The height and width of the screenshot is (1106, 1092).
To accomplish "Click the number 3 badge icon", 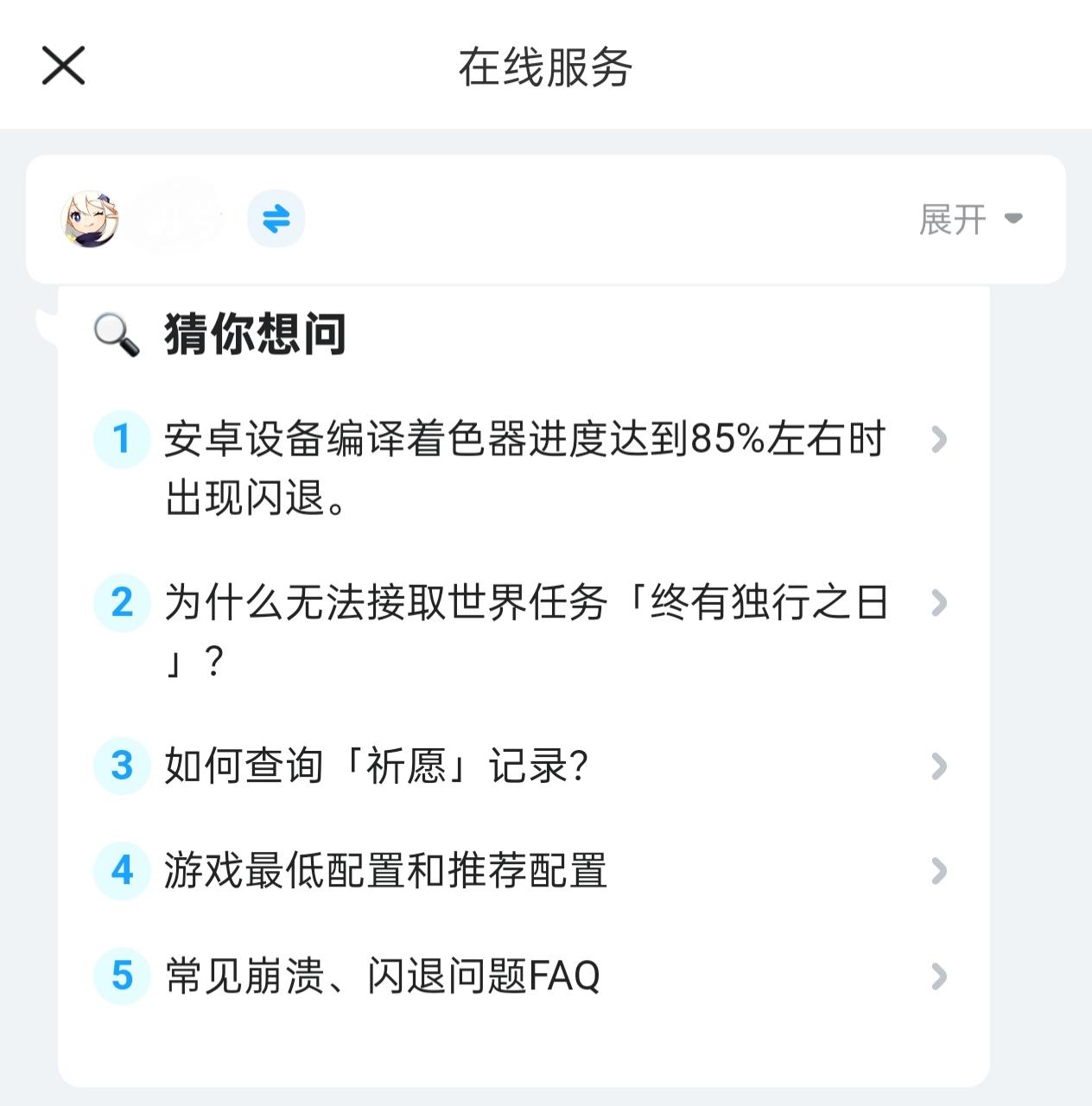I will (122, 767).
